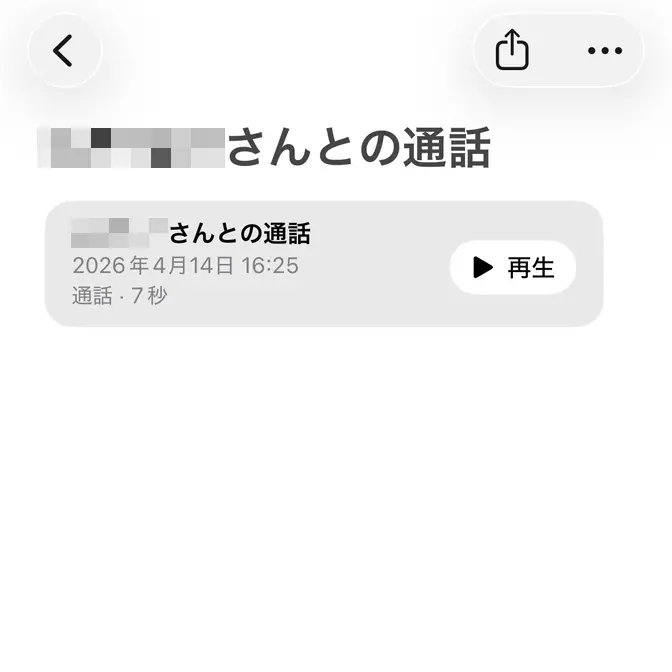The image size is (672, 672).
Task: Open the three-dot overflow menu
Action: [x=604, y=50]
